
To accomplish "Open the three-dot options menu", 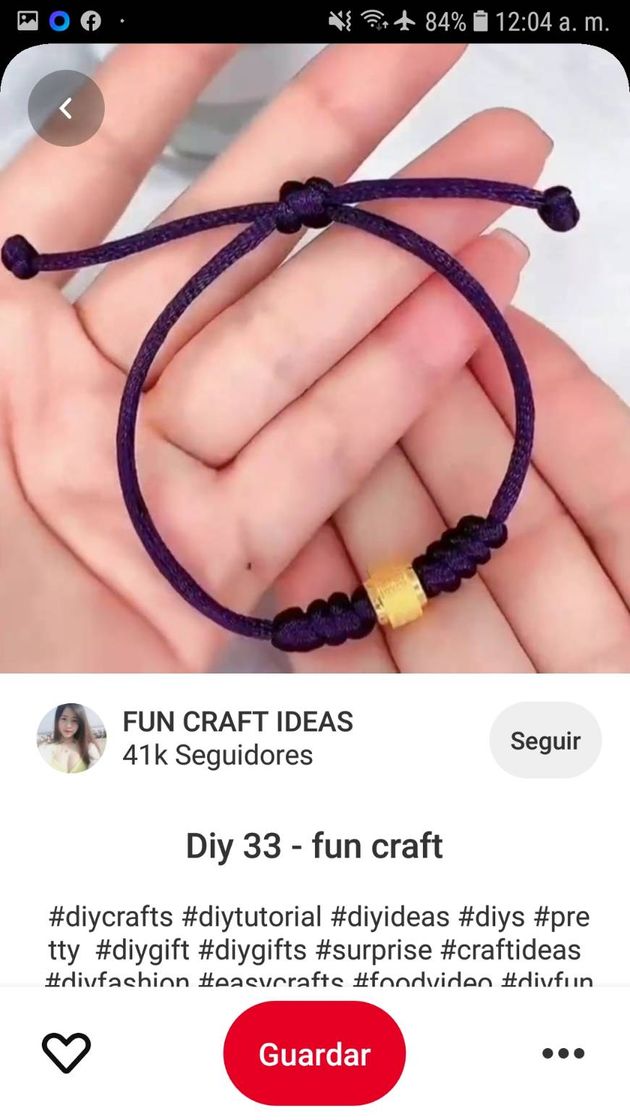I will click(x=562, y=1053).
